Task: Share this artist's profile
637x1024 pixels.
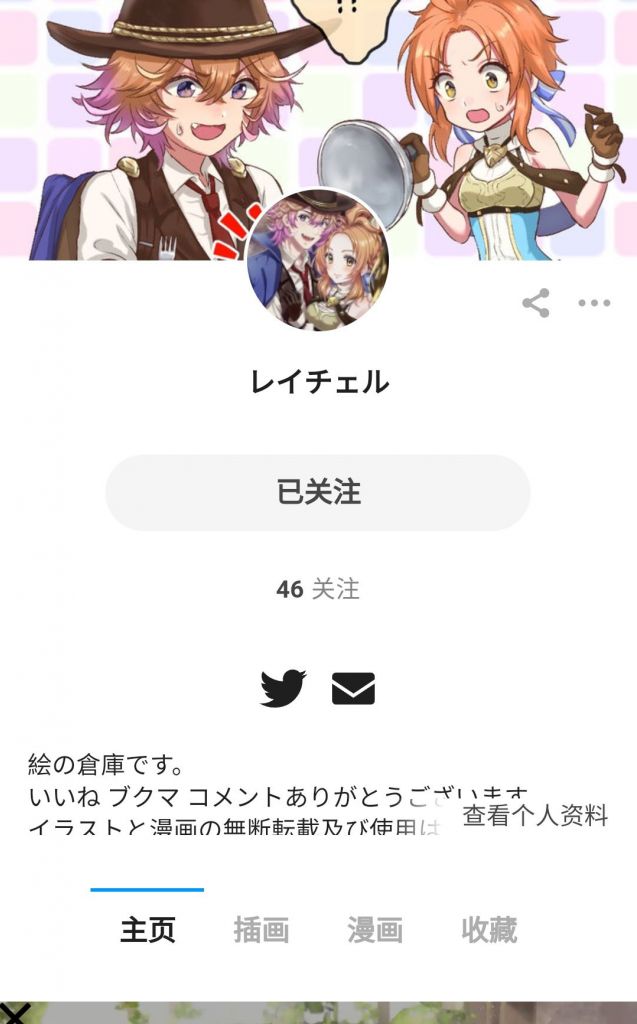Action: [536, 303]
